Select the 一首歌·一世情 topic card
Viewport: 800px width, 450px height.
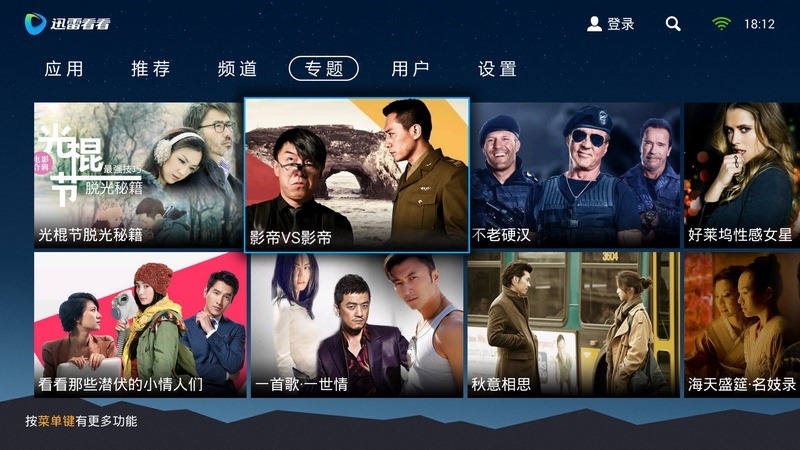pyautogui.click(x=357, y=325)
